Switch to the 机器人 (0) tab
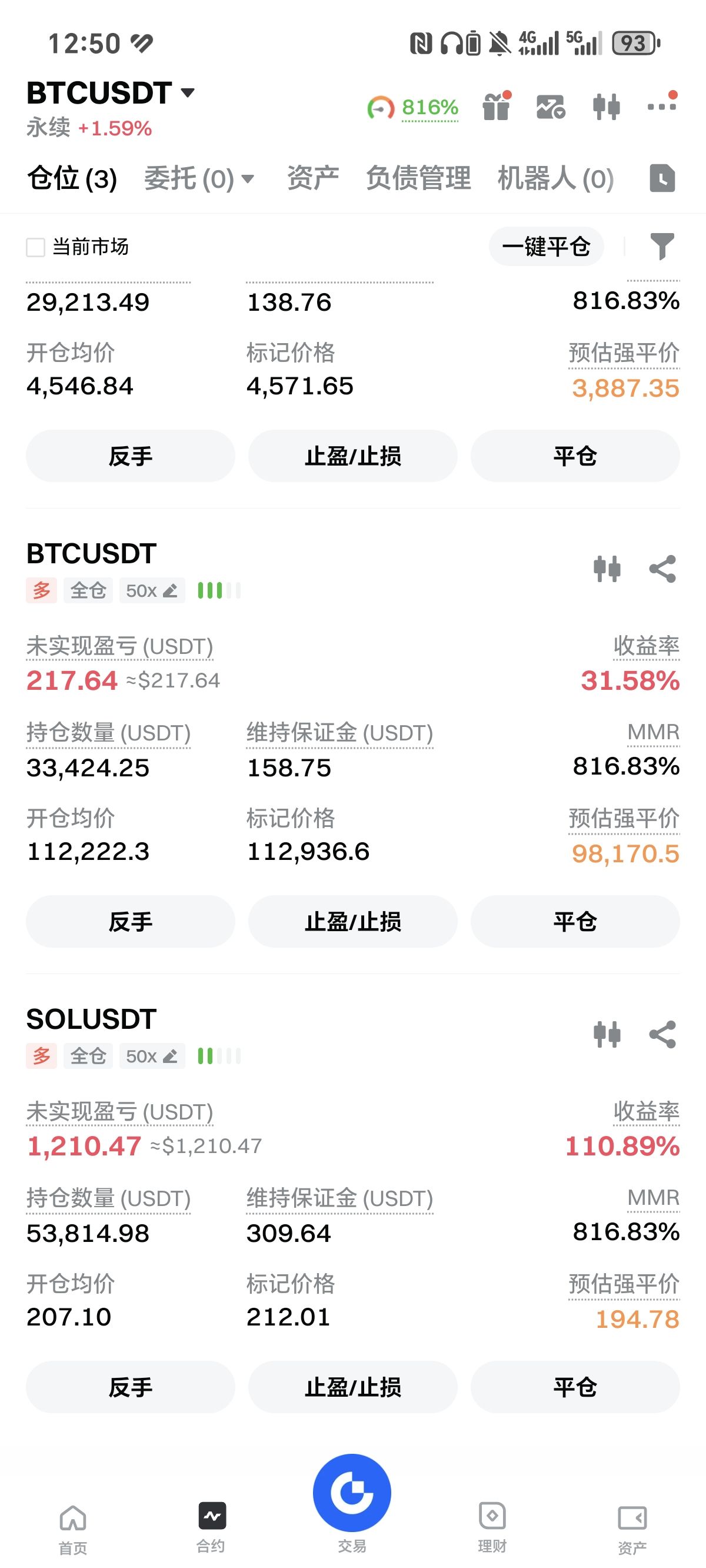Screen dimensions: 706x1568 click(x=555, y=179)
